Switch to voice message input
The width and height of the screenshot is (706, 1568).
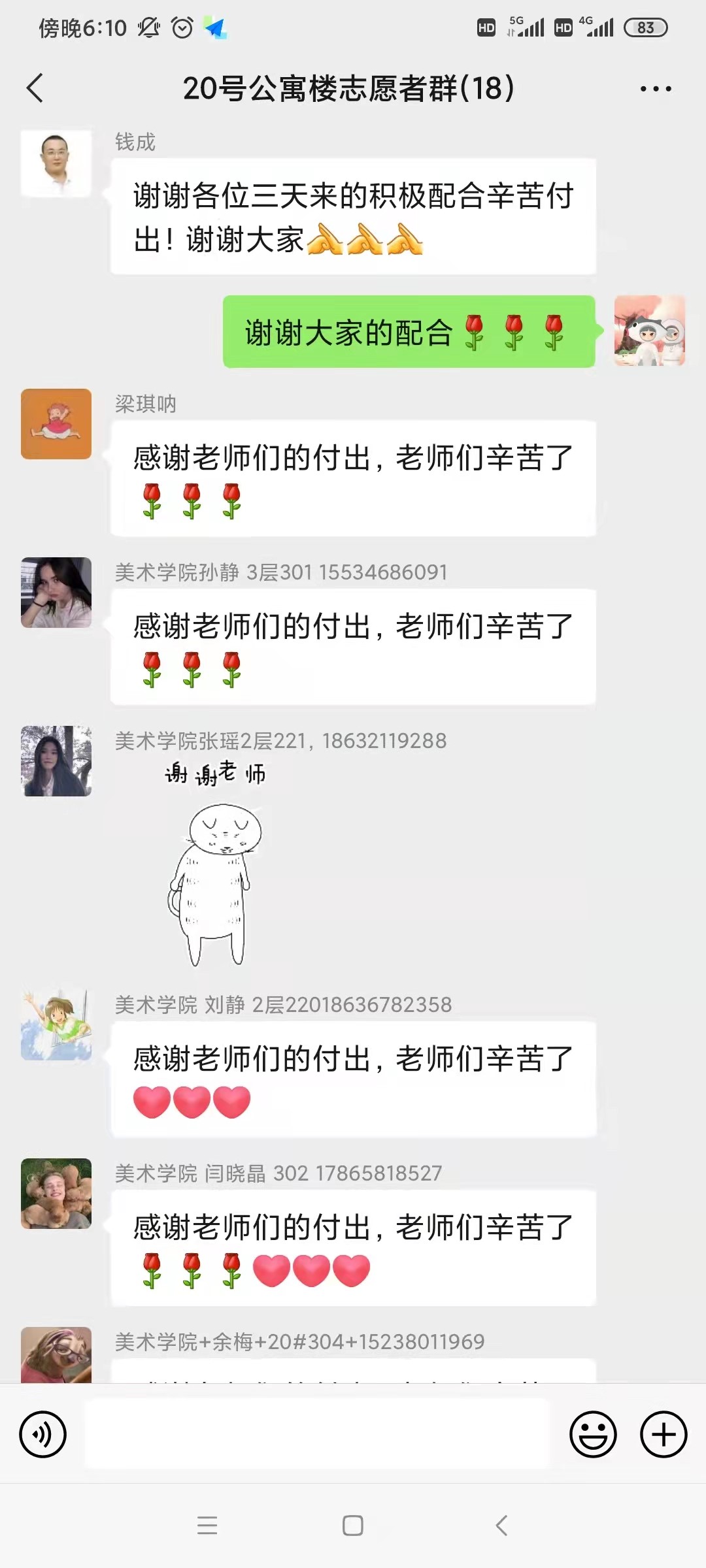(43, 1435)
